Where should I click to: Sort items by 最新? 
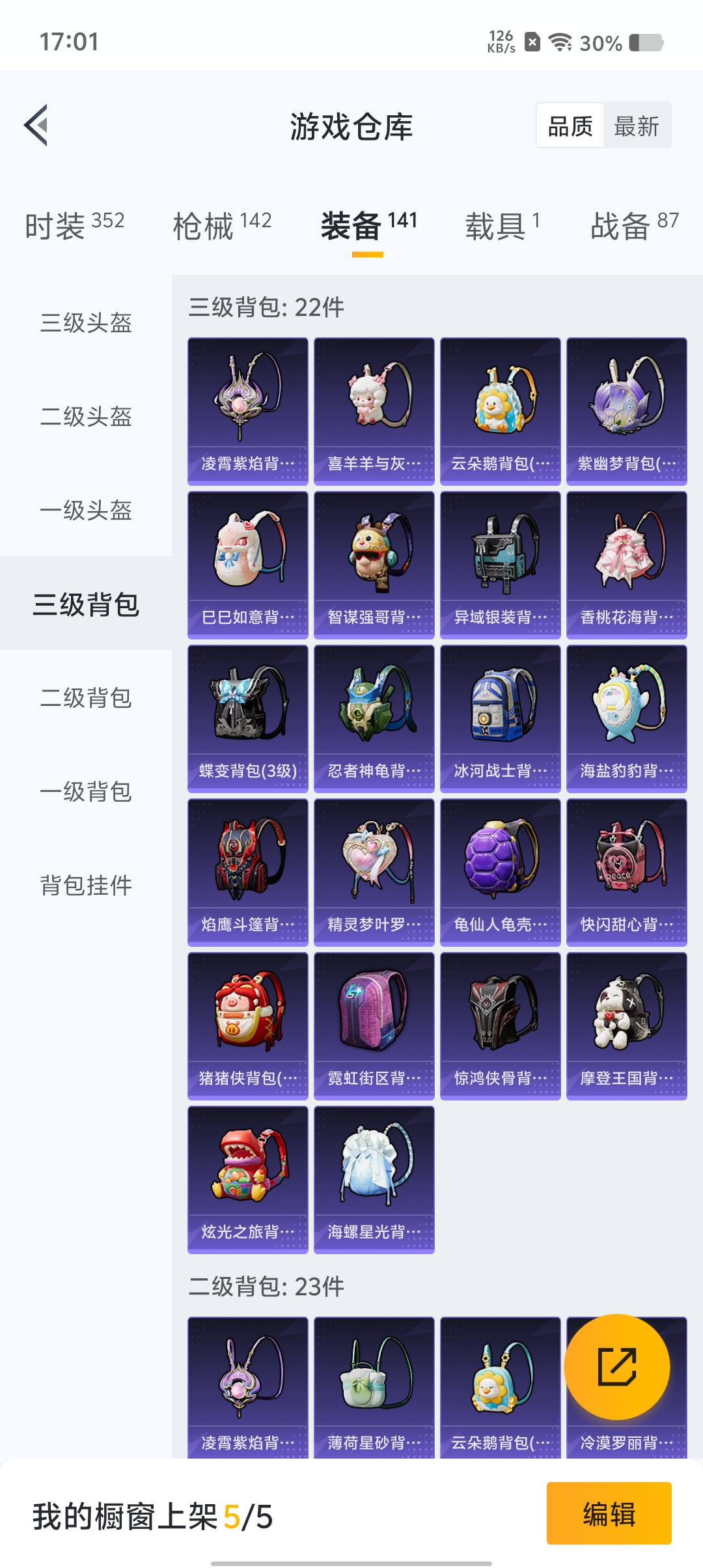[636, 126]
